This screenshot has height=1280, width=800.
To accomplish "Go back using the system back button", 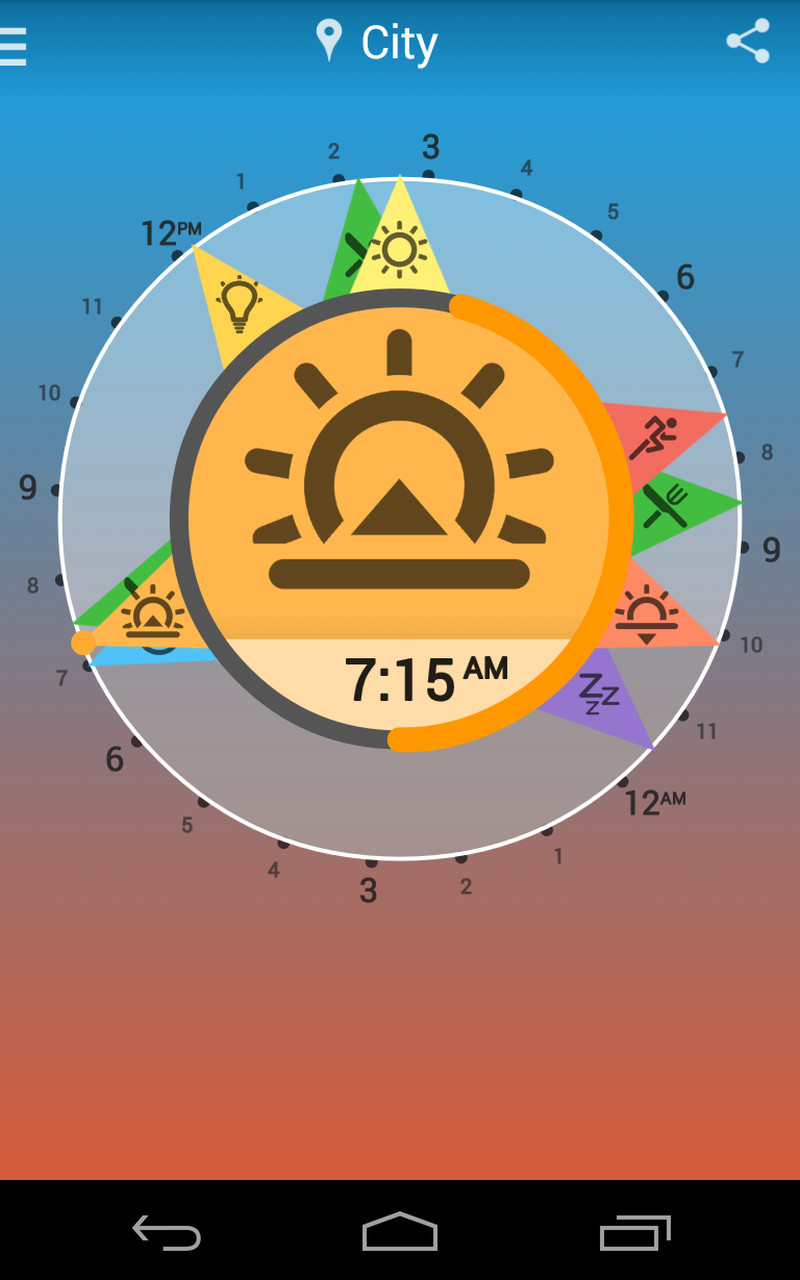I will (167, 1232).
